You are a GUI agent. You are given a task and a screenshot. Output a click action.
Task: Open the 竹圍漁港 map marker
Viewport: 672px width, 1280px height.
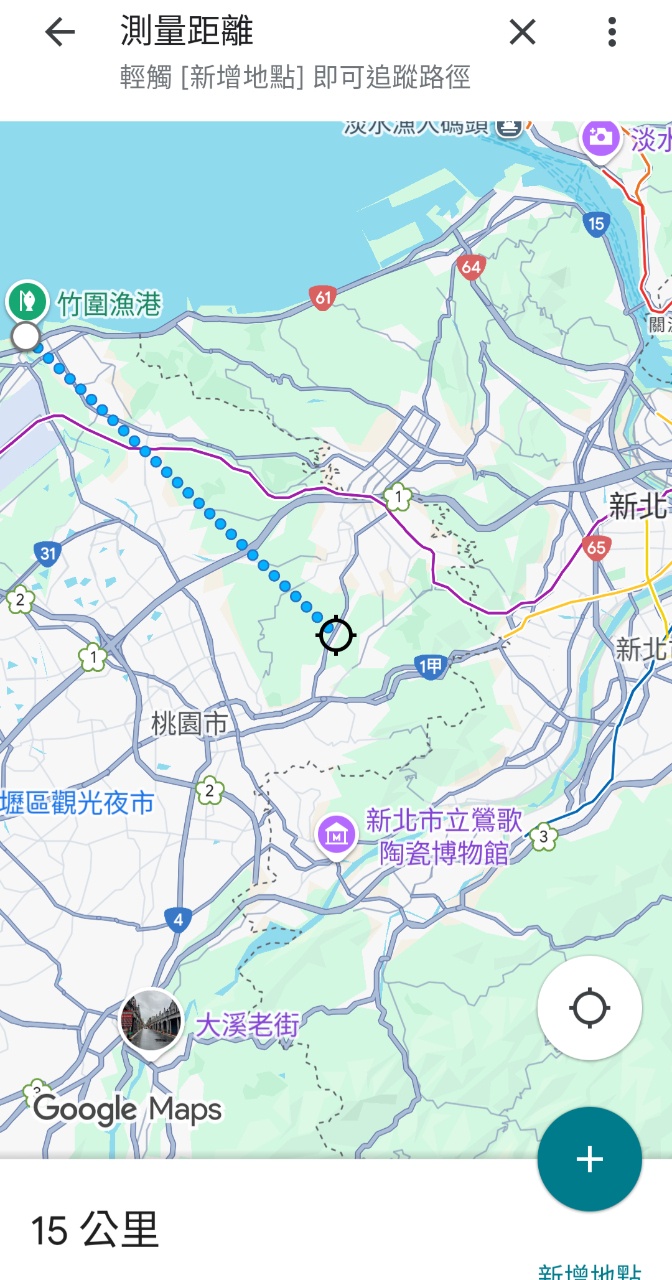(27, 300)
